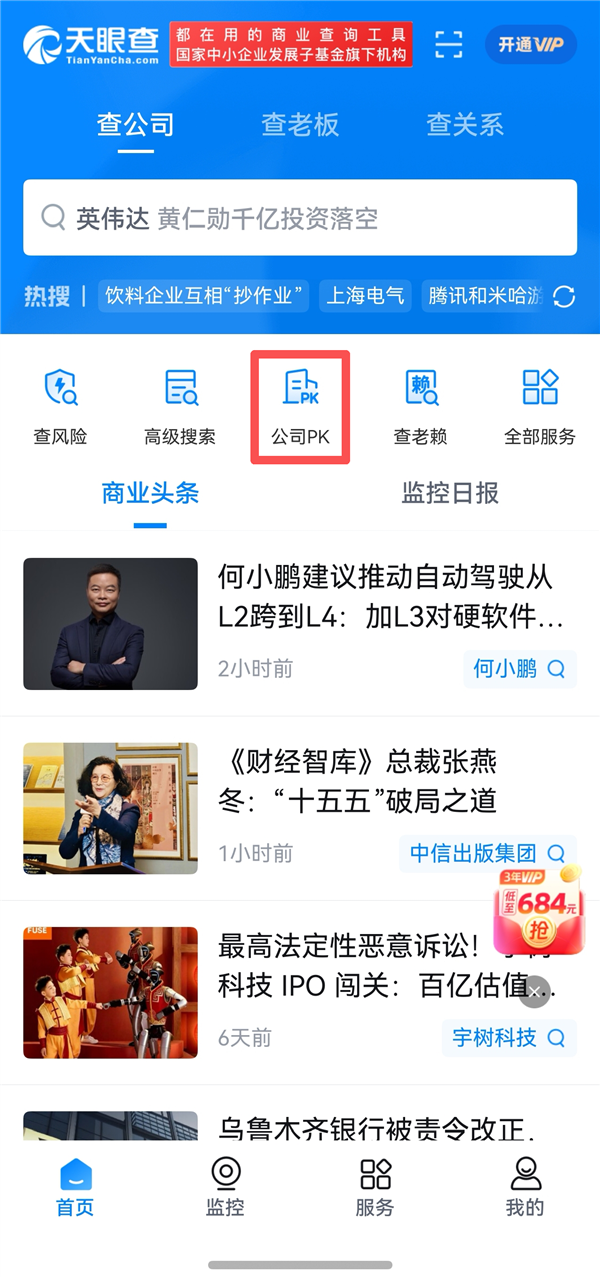Search the 中信出版集团 tag
Viewport: 600px width, 1277px height.
tap(488, 853)
